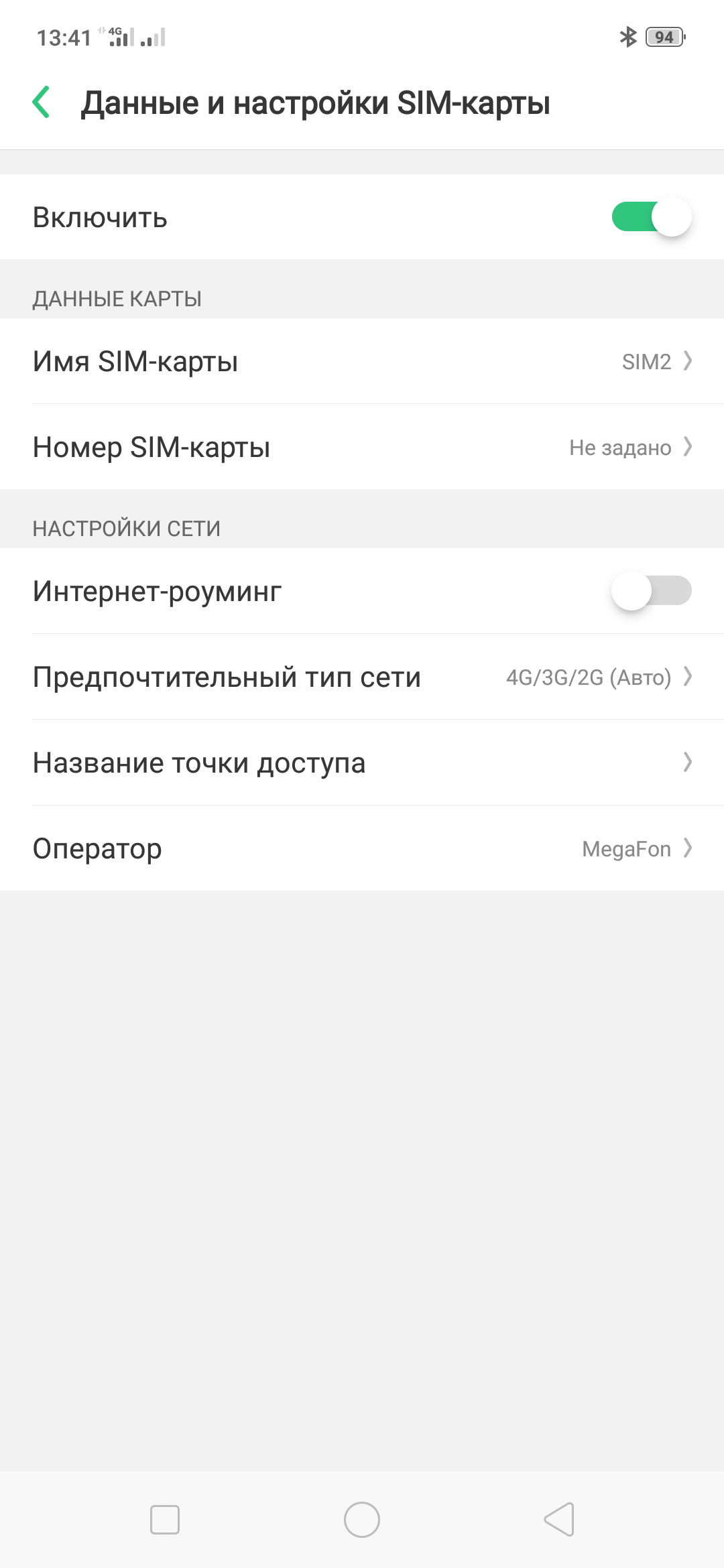The image size is (724, 1568).
Task: Open recent apps from navigation bar
Action: 165,1520
